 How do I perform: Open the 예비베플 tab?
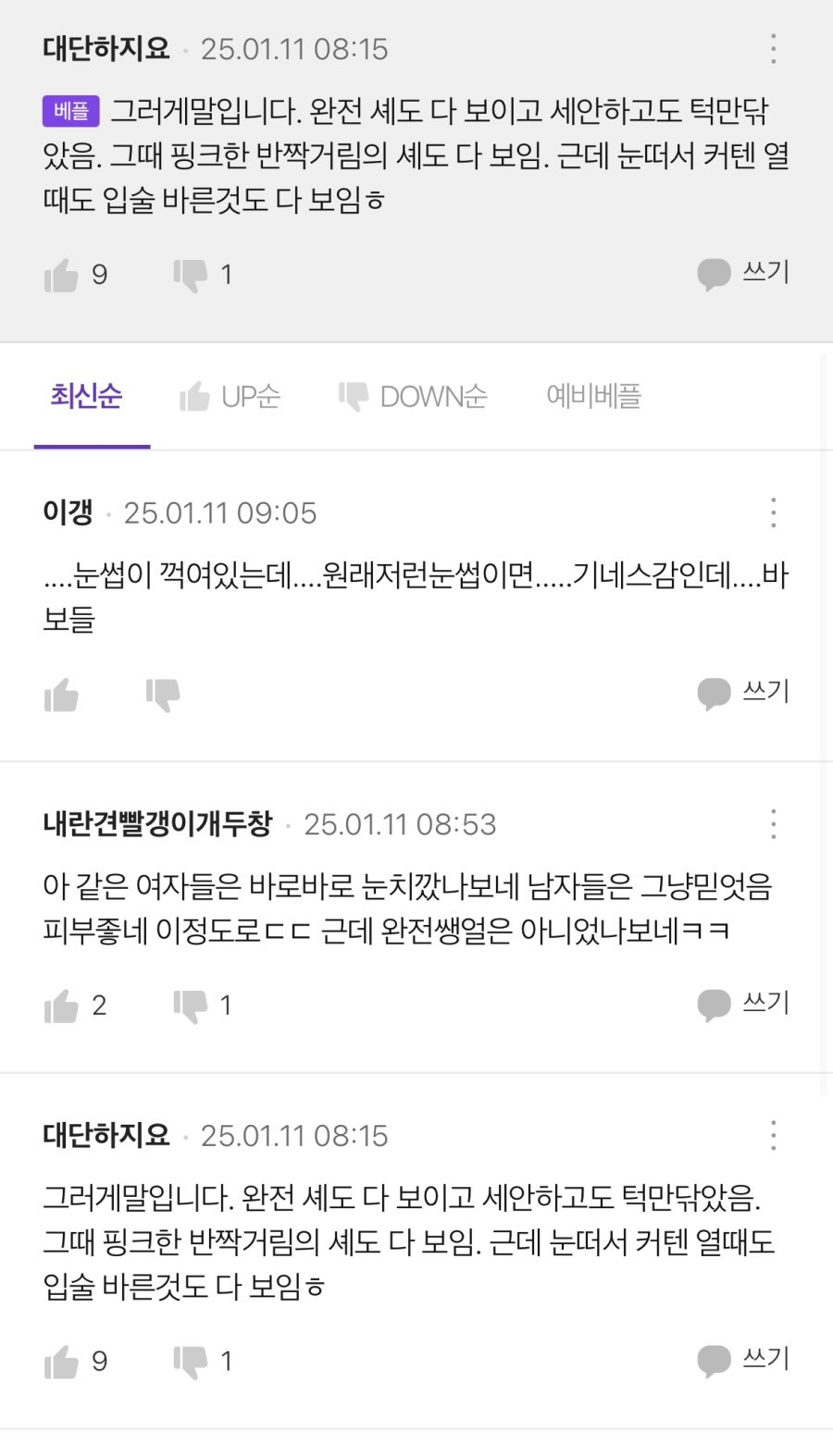(x=593, y=397)
